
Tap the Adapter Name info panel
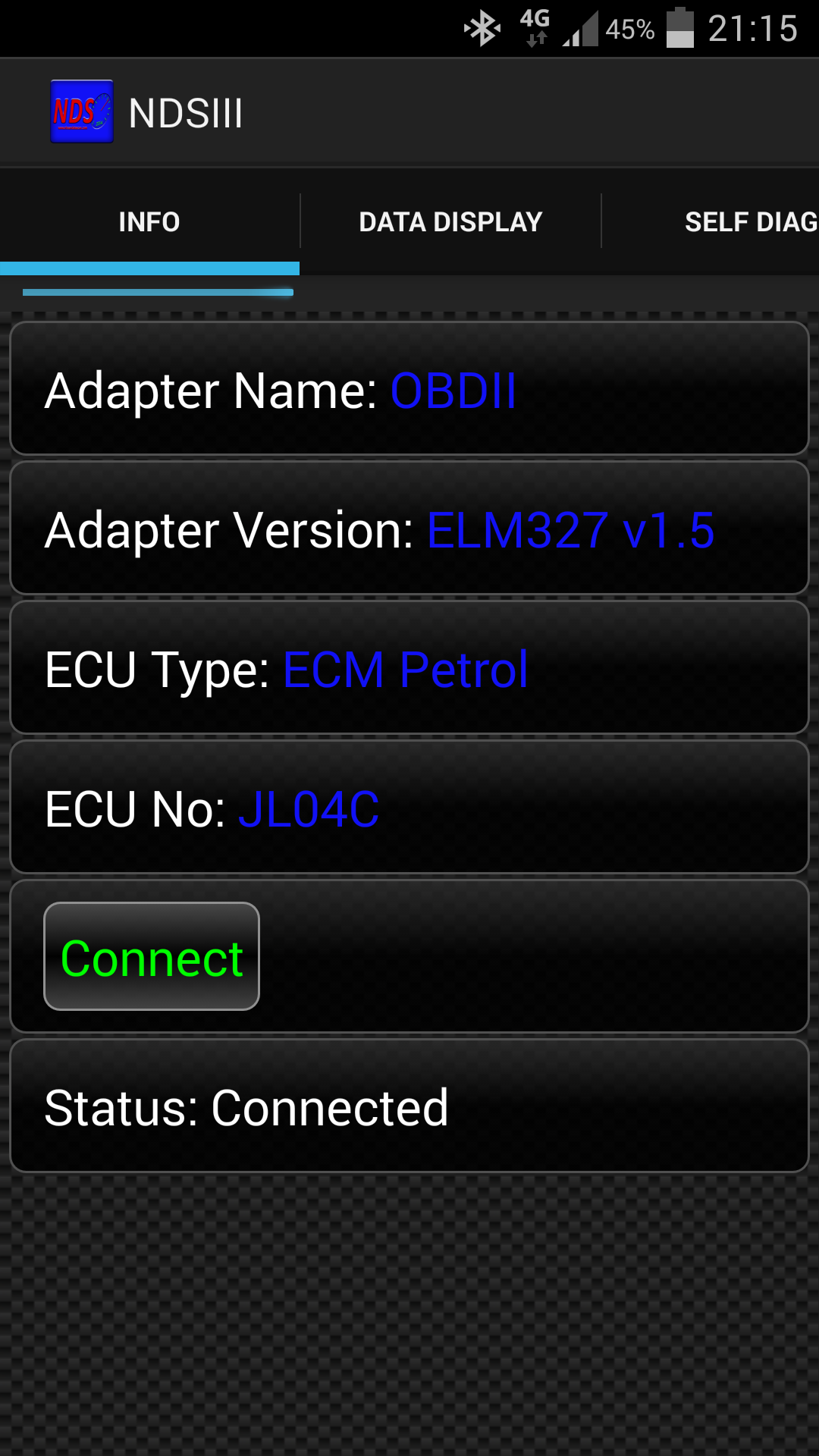(409, 390)
